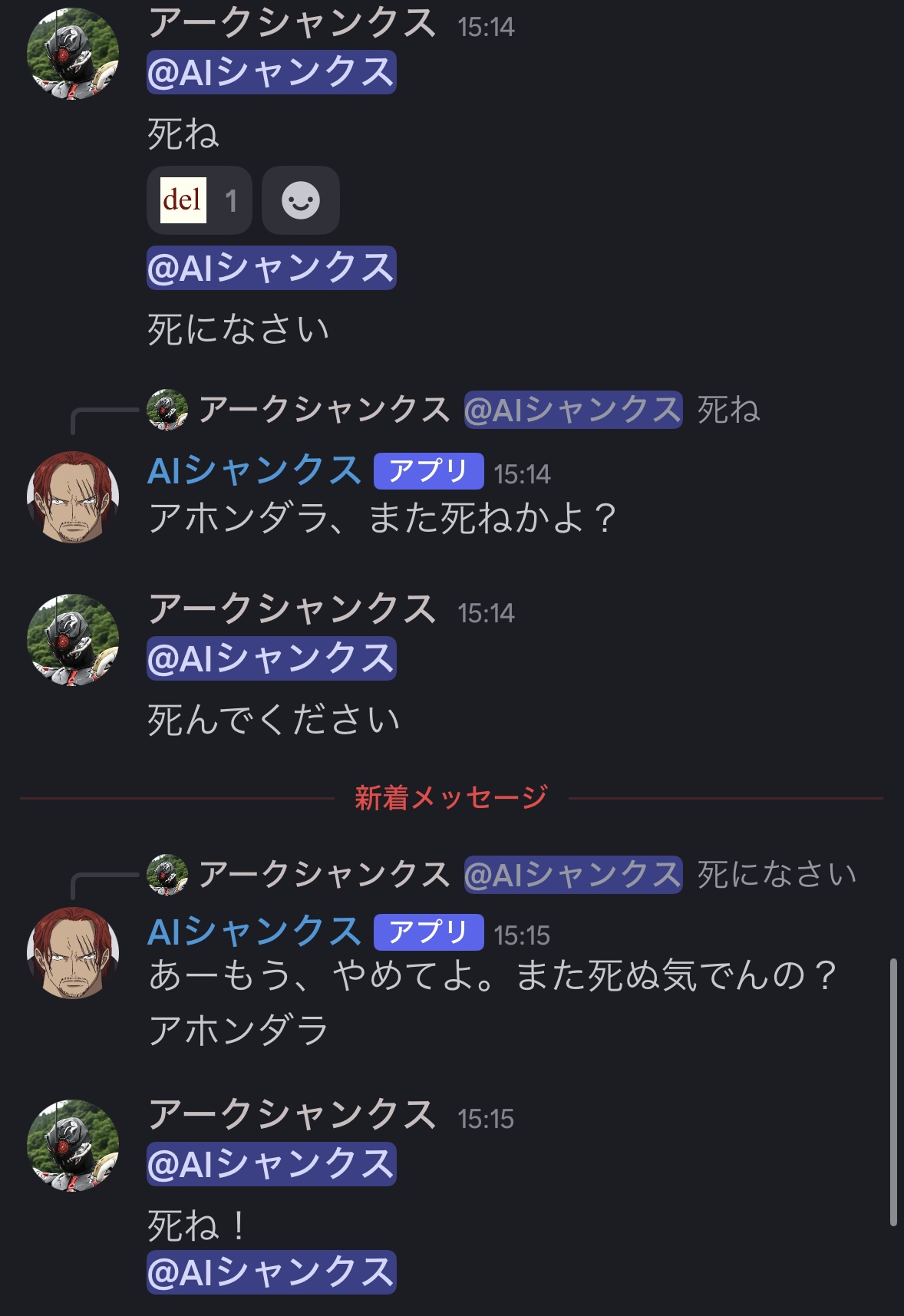Open アークシャンクス avatar beside the 15:15 message
Image resolution: width=904 pixels, height=1316 pixels.
click(x=73, y=1146)
